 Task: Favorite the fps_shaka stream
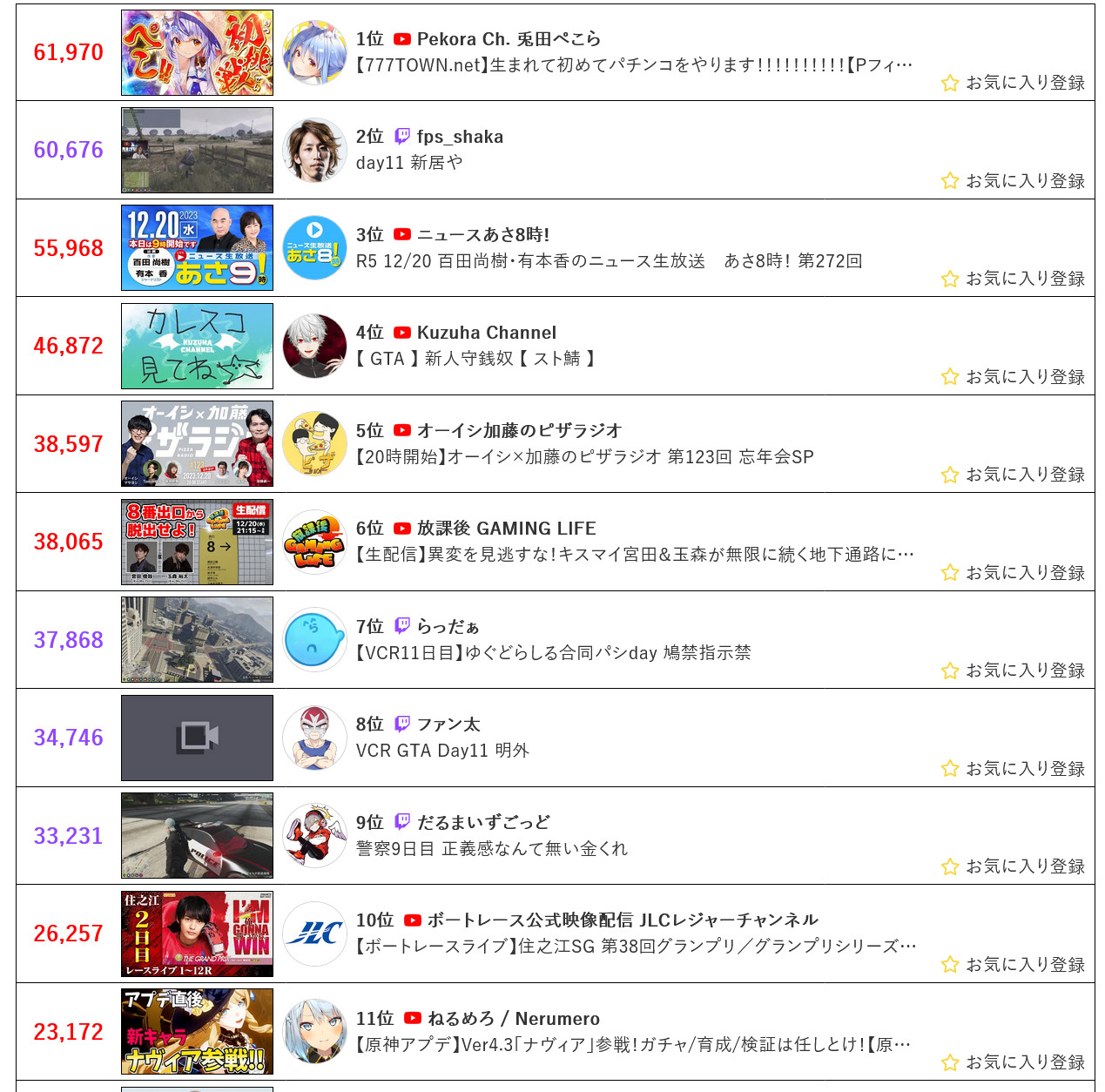(x=1013, y=181)
